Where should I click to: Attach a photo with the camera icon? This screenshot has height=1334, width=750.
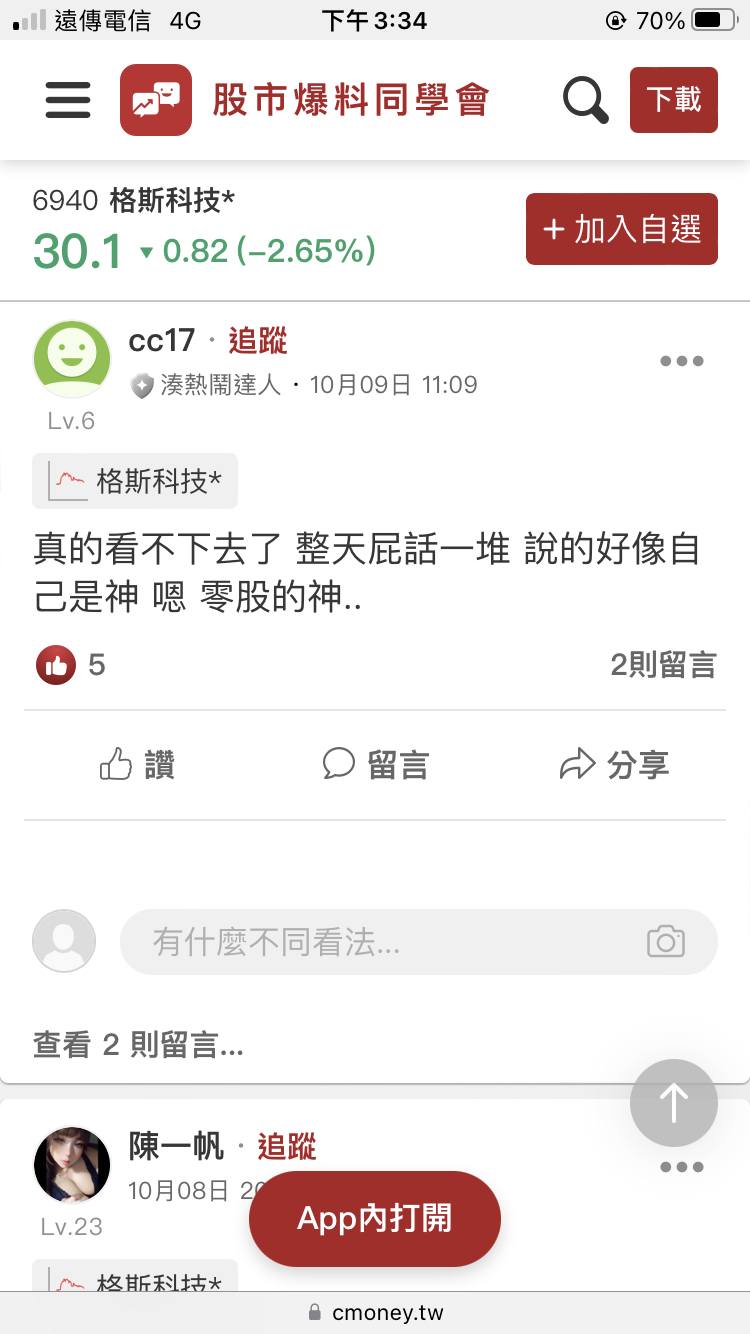tap(665, 941)
